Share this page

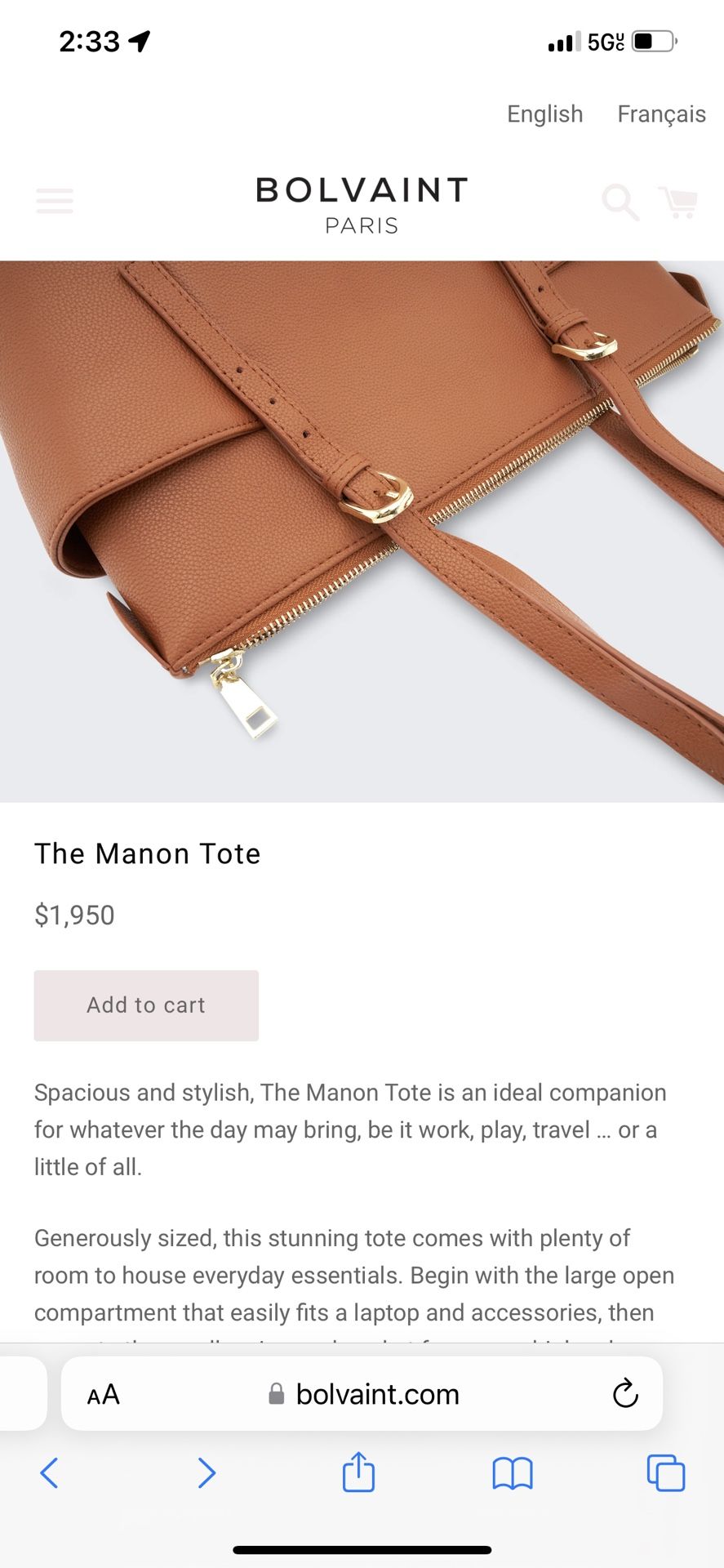click(x=358, y=1471)
